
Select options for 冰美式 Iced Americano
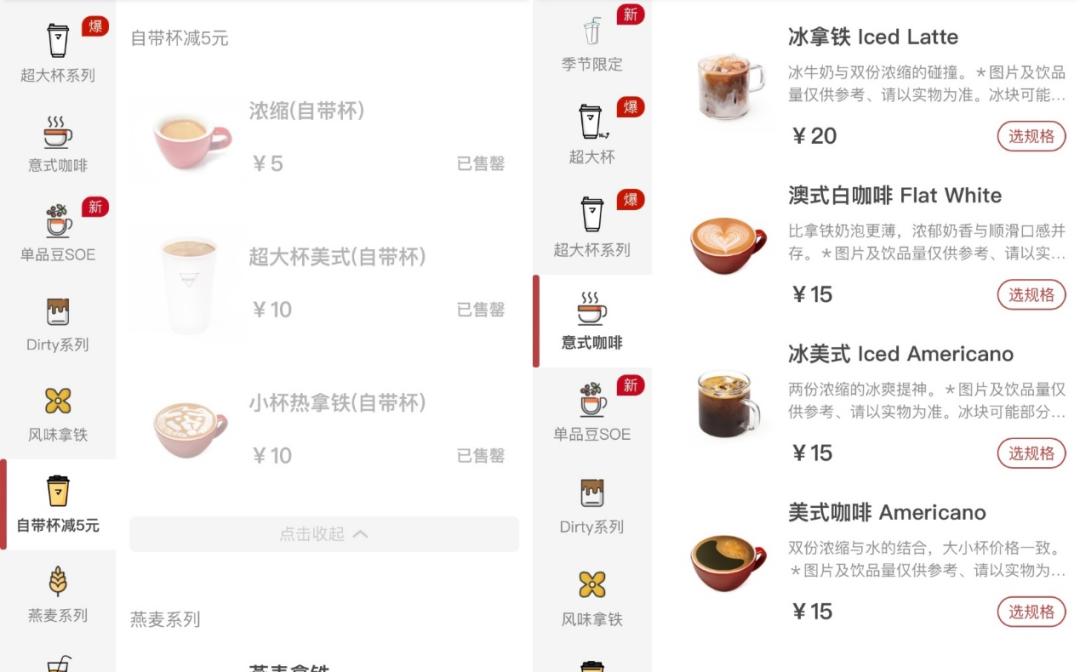tap(1031, 453)
